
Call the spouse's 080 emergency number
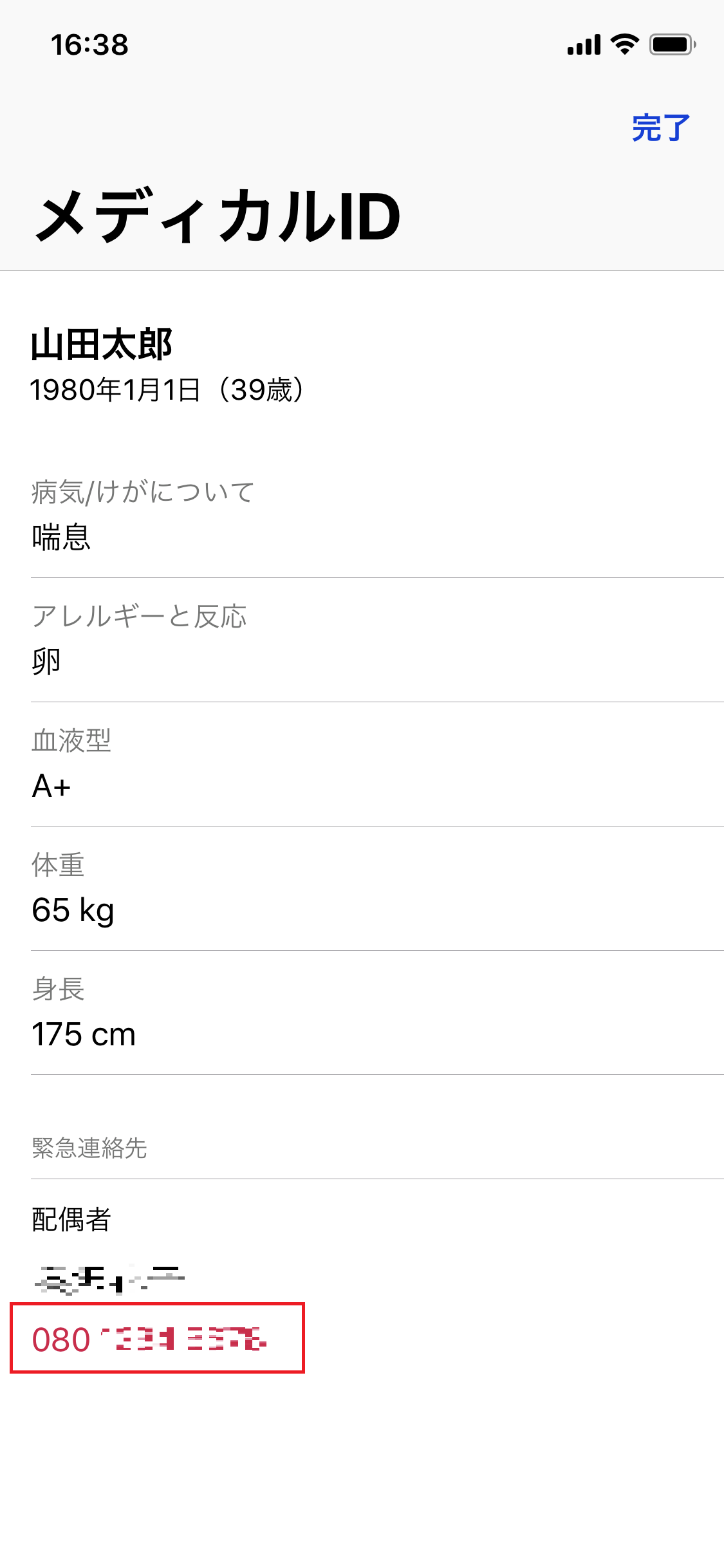pyautogui.click(x=149, y=1339)
